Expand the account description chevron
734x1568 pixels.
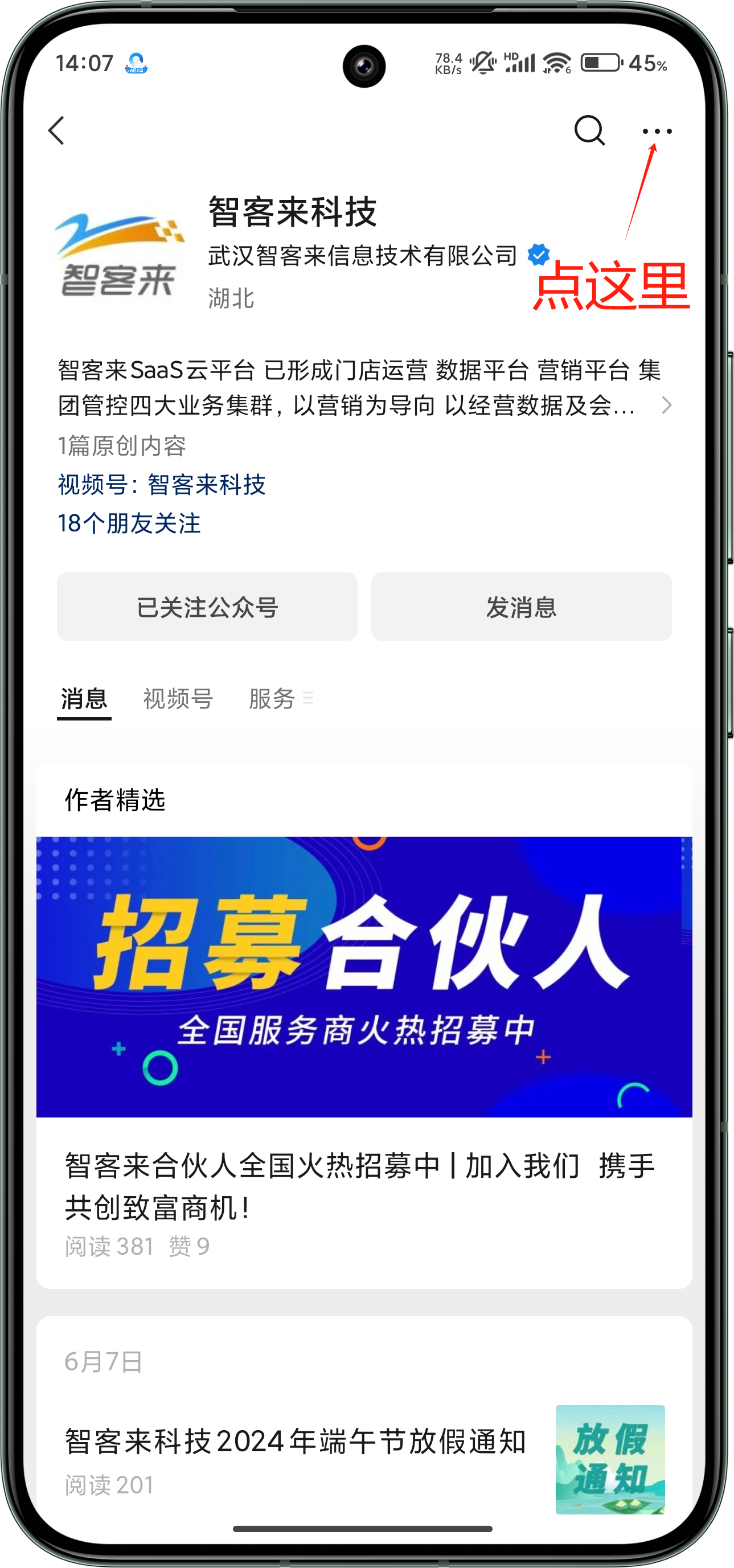click(666, 406)
